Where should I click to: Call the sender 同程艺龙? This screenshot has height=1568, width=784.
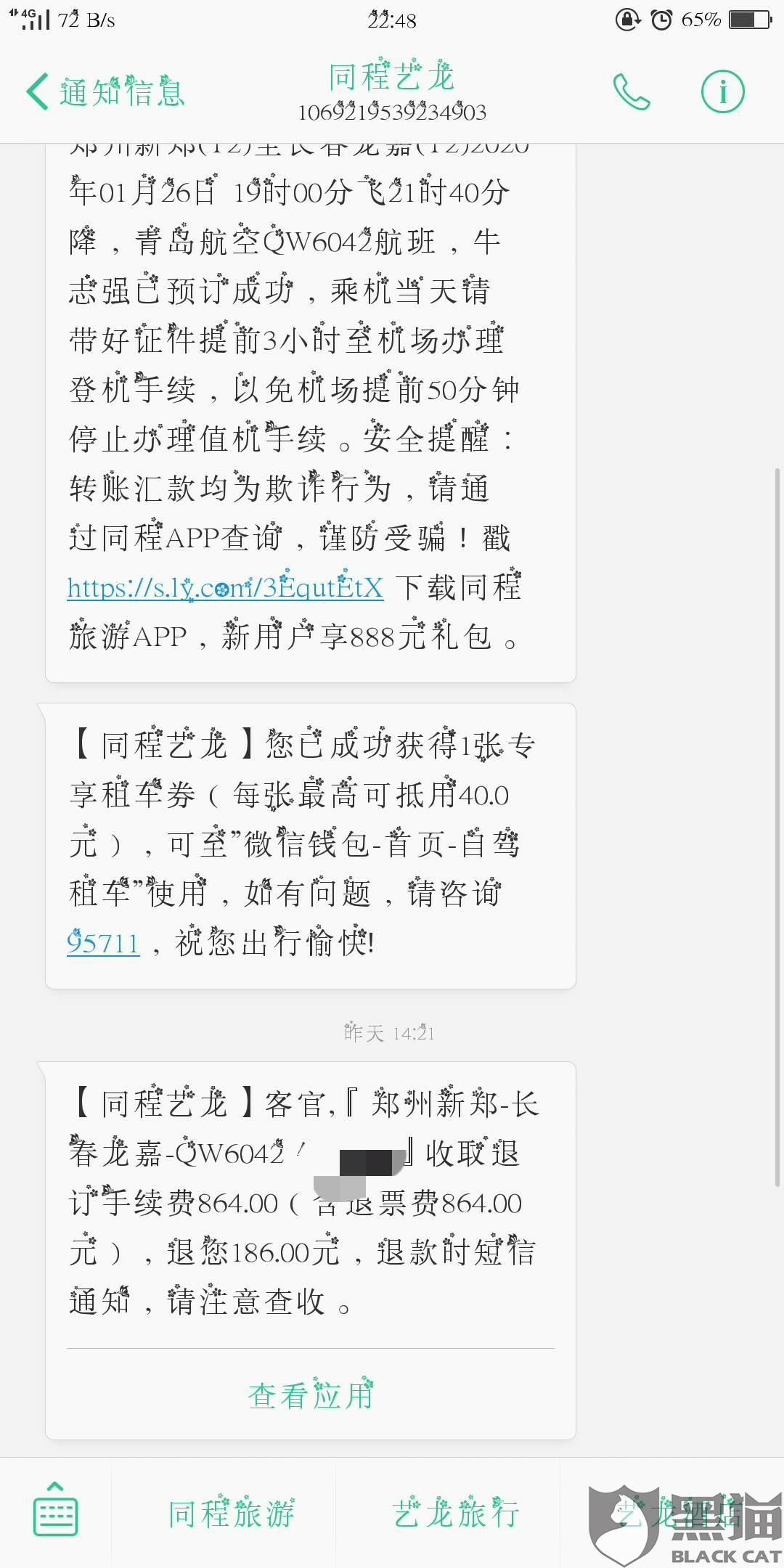[x=632, y=92]
